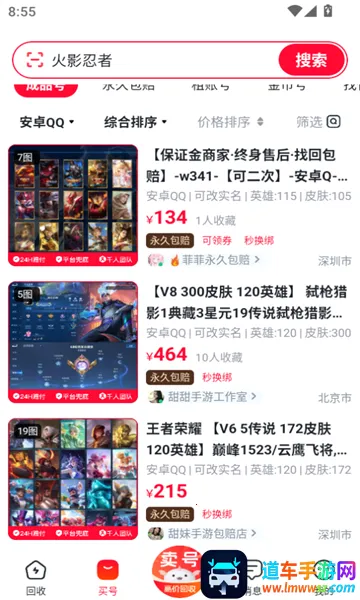Viewport: 360px width, 600px height.
Task: Tap the 搜索 search button
Action: point(311,60)
